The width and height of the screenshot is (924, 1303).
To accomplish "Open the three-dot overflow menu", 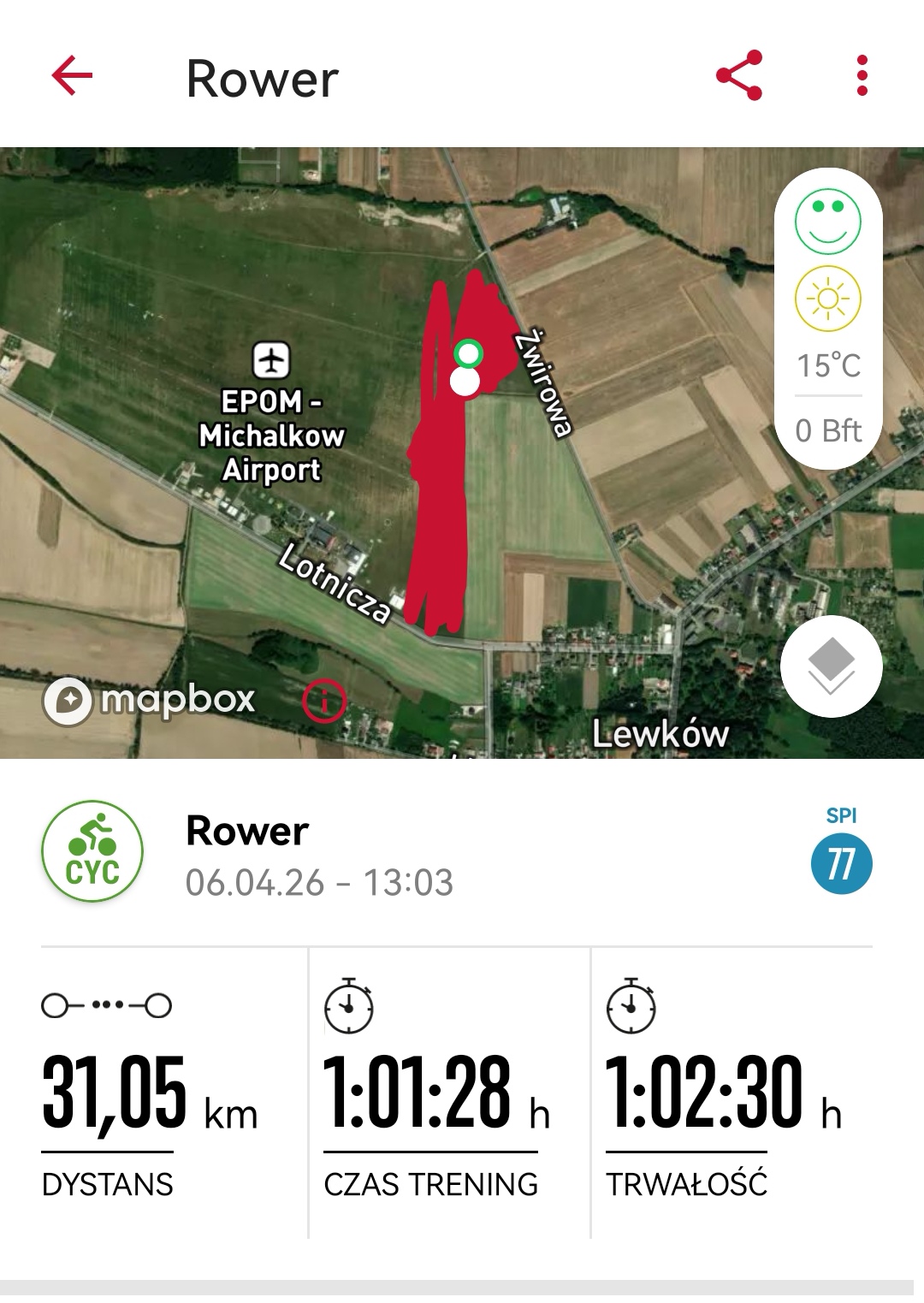I will pyautogui.click(x=862, y=76).
